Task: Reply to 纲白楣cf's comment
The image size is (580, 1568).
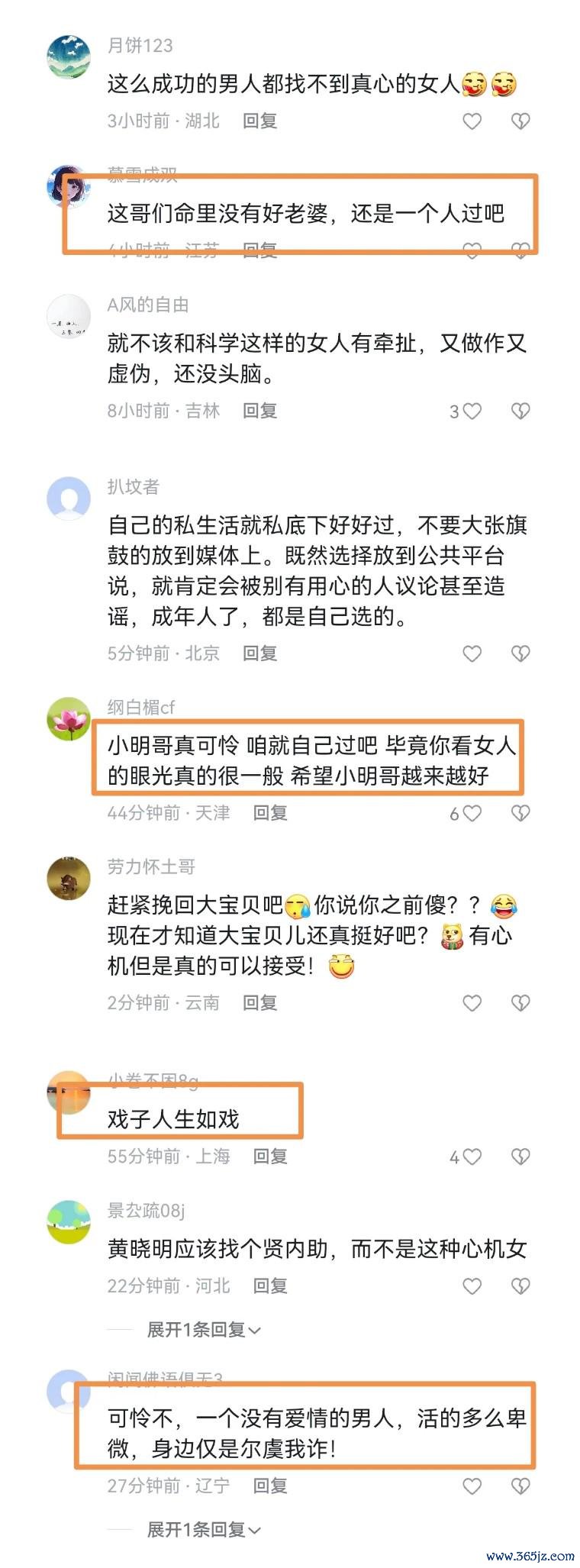Action: tap(270, 814)
